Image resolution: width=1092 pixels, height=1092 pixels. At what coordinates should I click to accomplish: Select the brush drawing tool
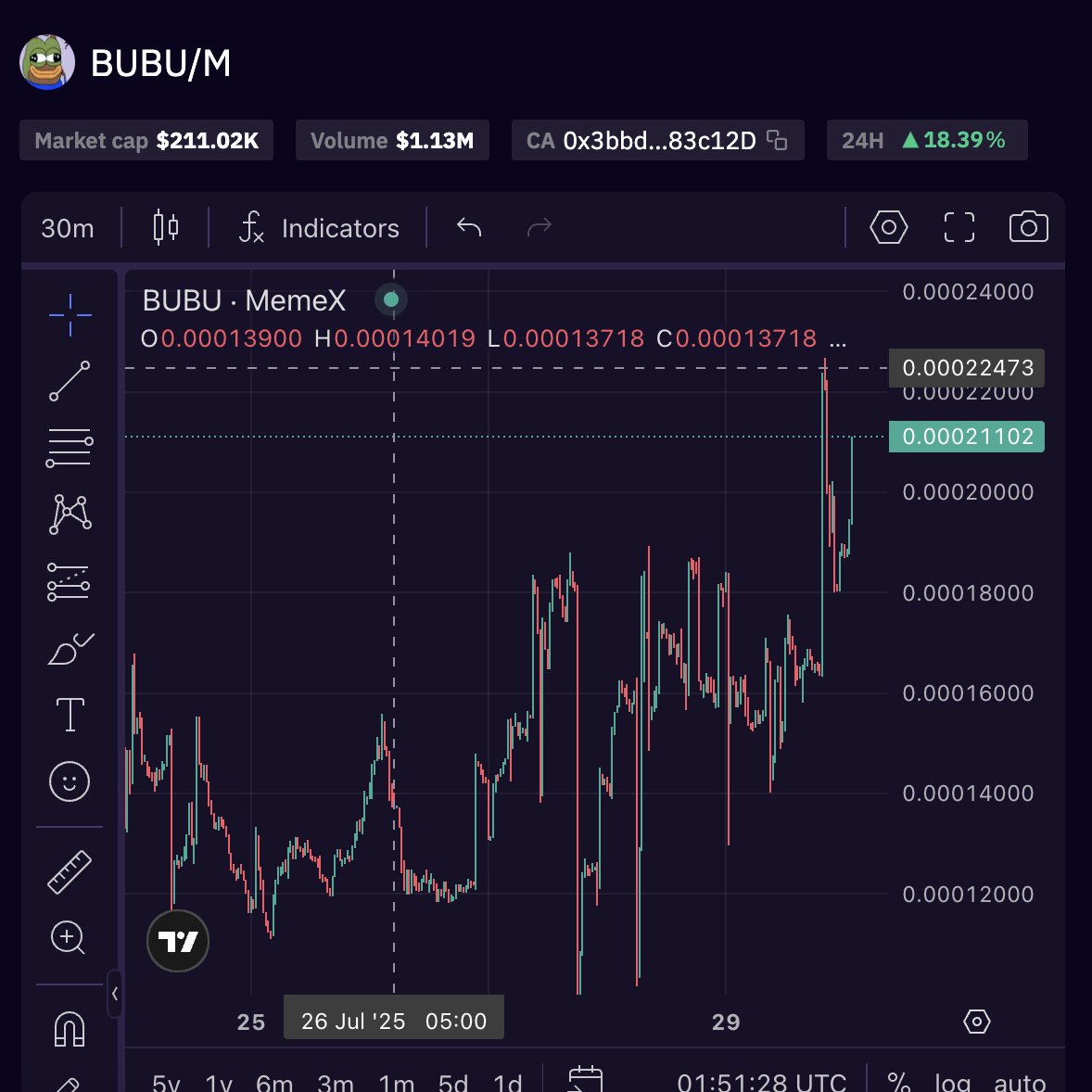pyautogui.click(x=70, y=649)
